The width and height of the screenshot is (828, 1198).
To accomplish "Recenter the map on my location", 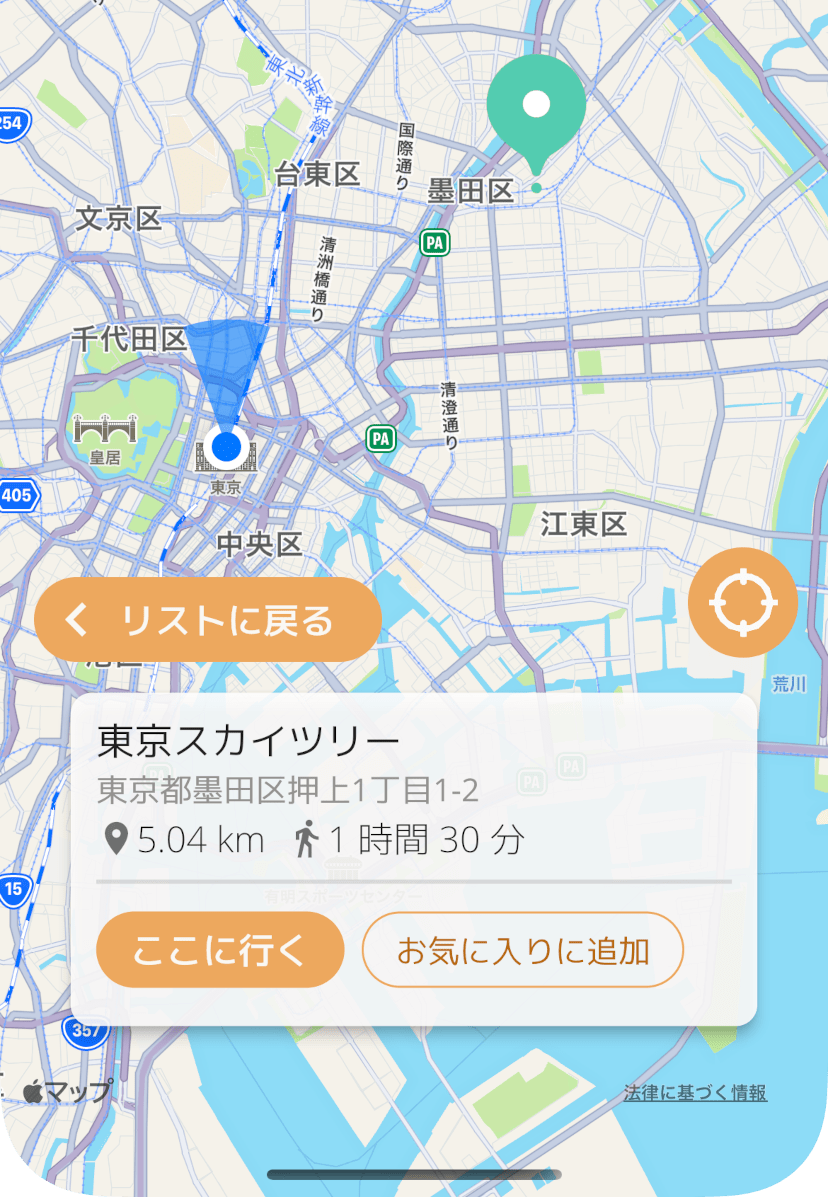I will [742, 604].
